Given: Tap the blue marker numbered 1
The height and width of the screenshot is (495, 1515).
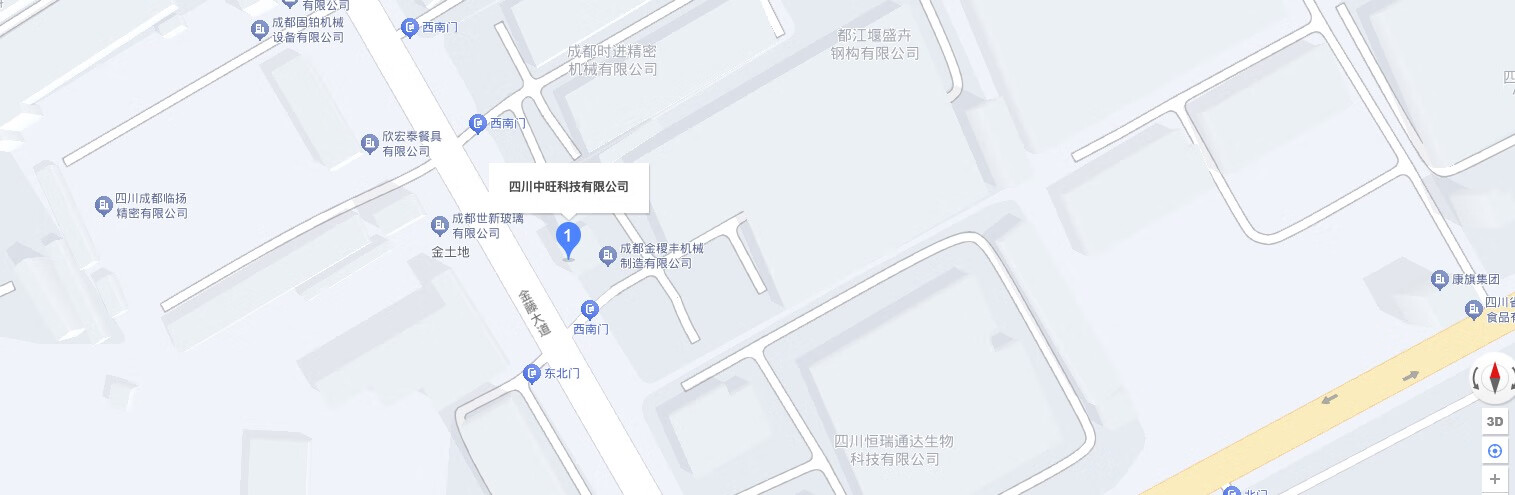Looking at the screenshot, I should (x=568, y=239).
